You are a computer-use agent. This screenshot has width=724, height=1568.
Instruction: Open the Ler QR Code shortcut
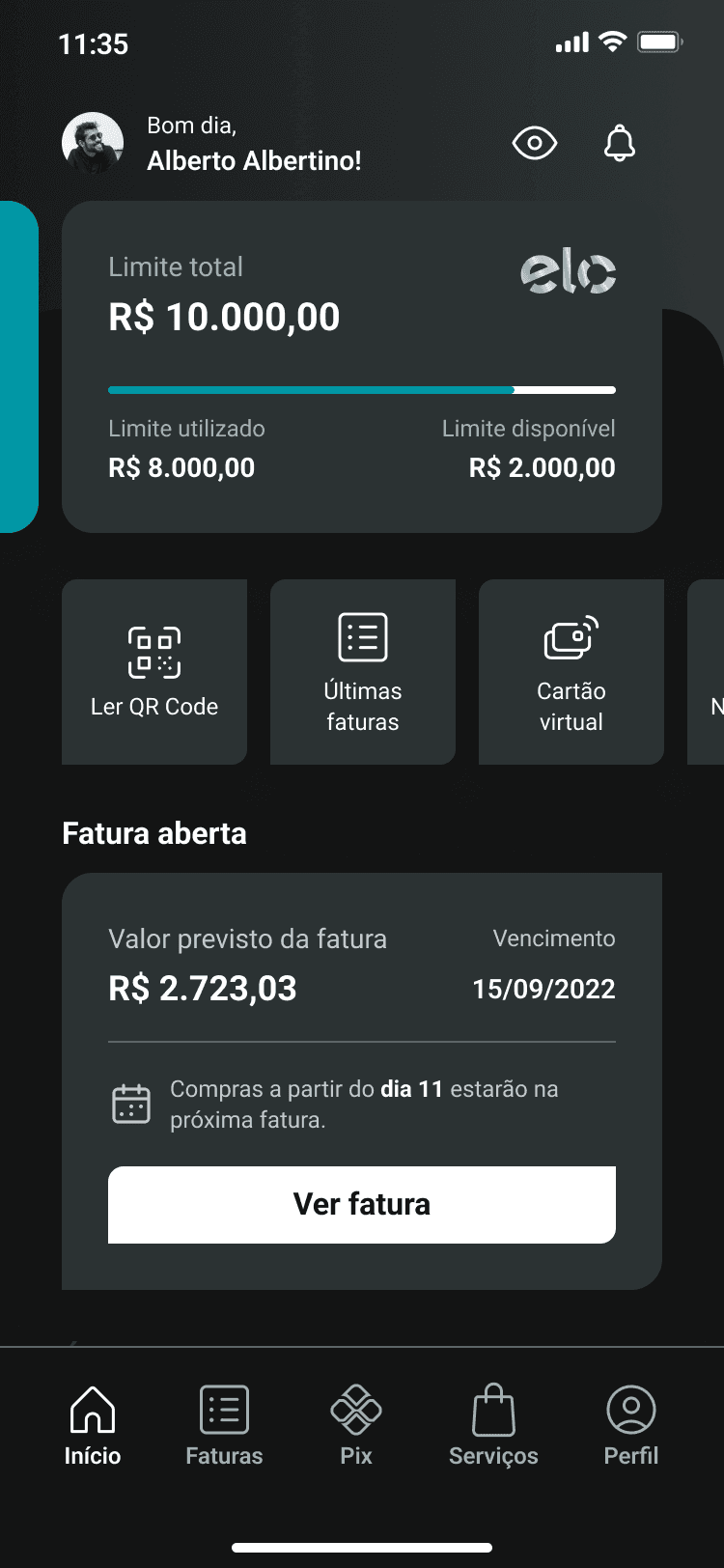click(154, 672)
